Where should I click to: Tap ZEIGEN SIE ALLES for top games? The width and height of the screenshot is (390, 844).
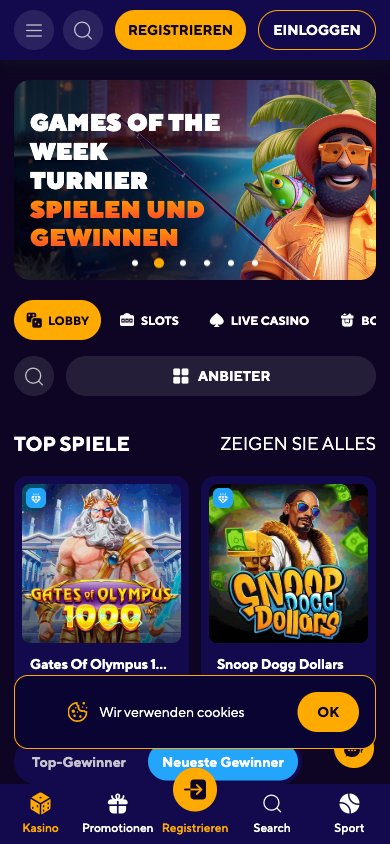pos(298,444)
